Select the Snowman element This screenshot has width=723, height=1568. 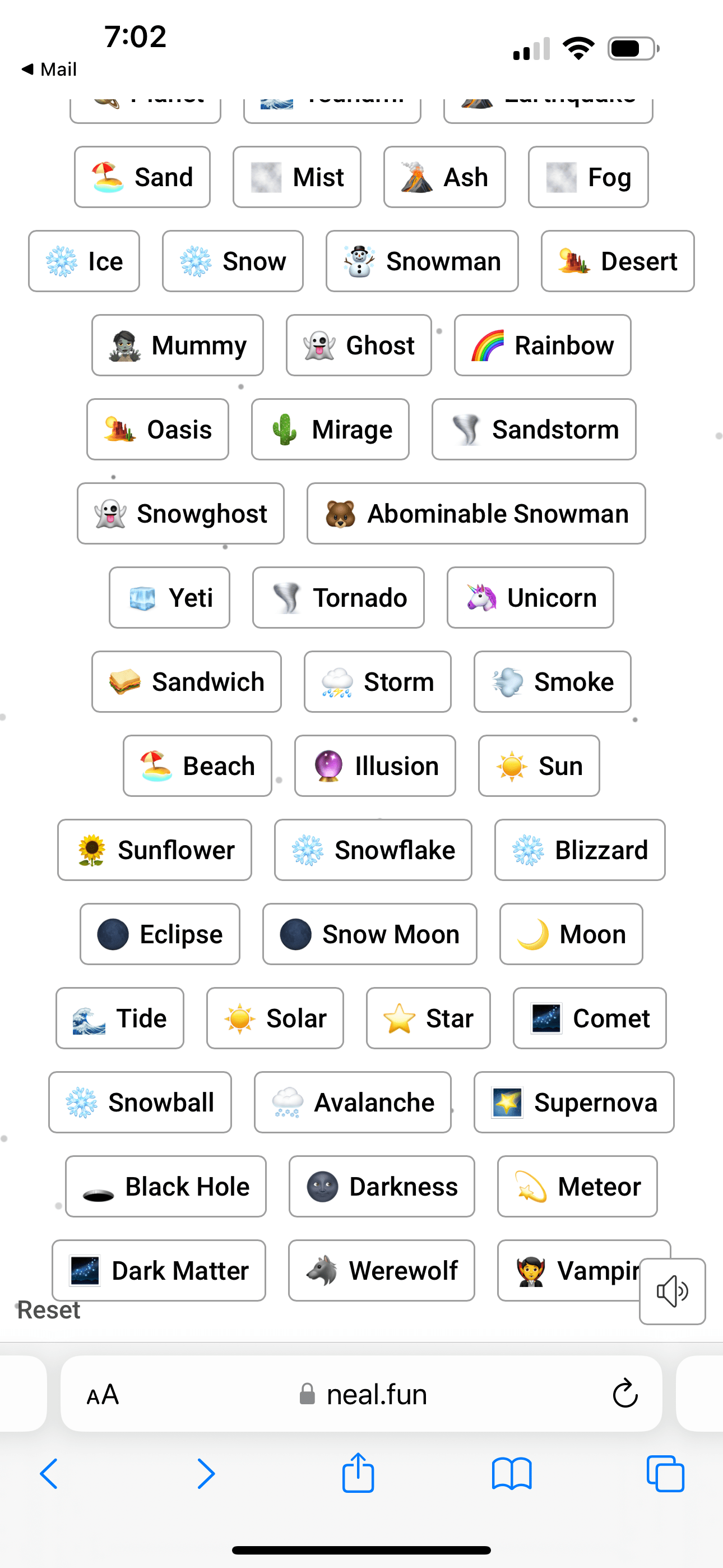(421, 261)
